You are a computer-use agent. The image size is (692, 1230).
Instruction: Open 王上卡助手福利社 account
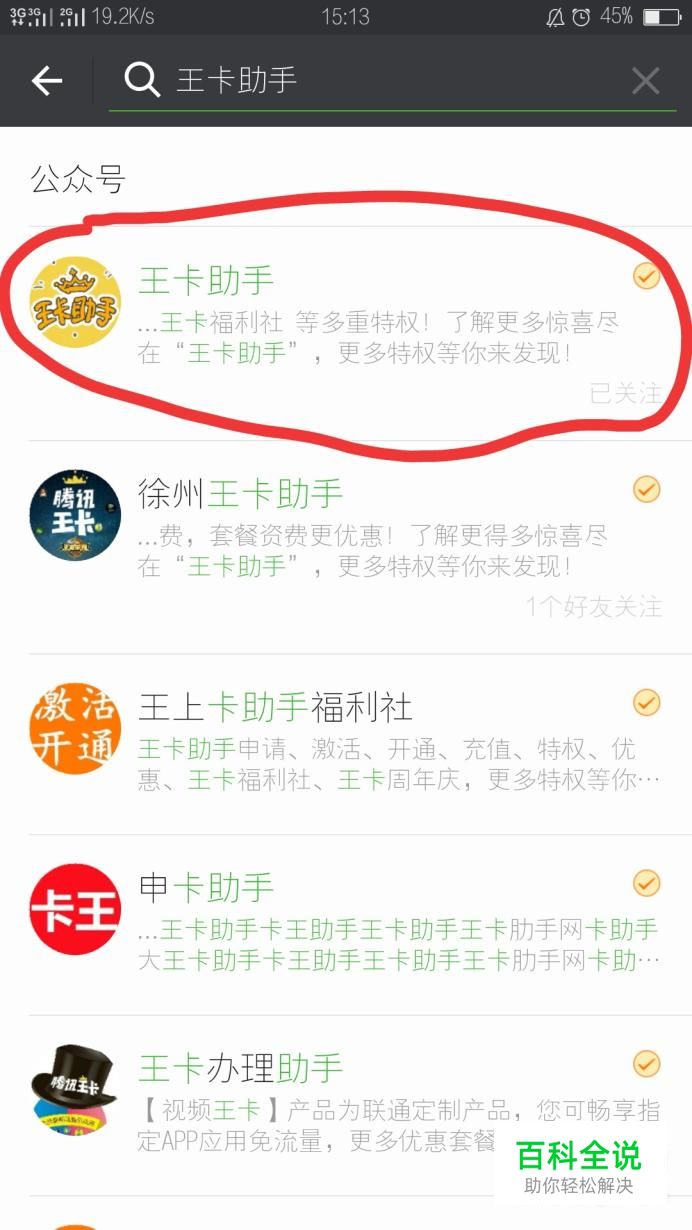point(346,744)
